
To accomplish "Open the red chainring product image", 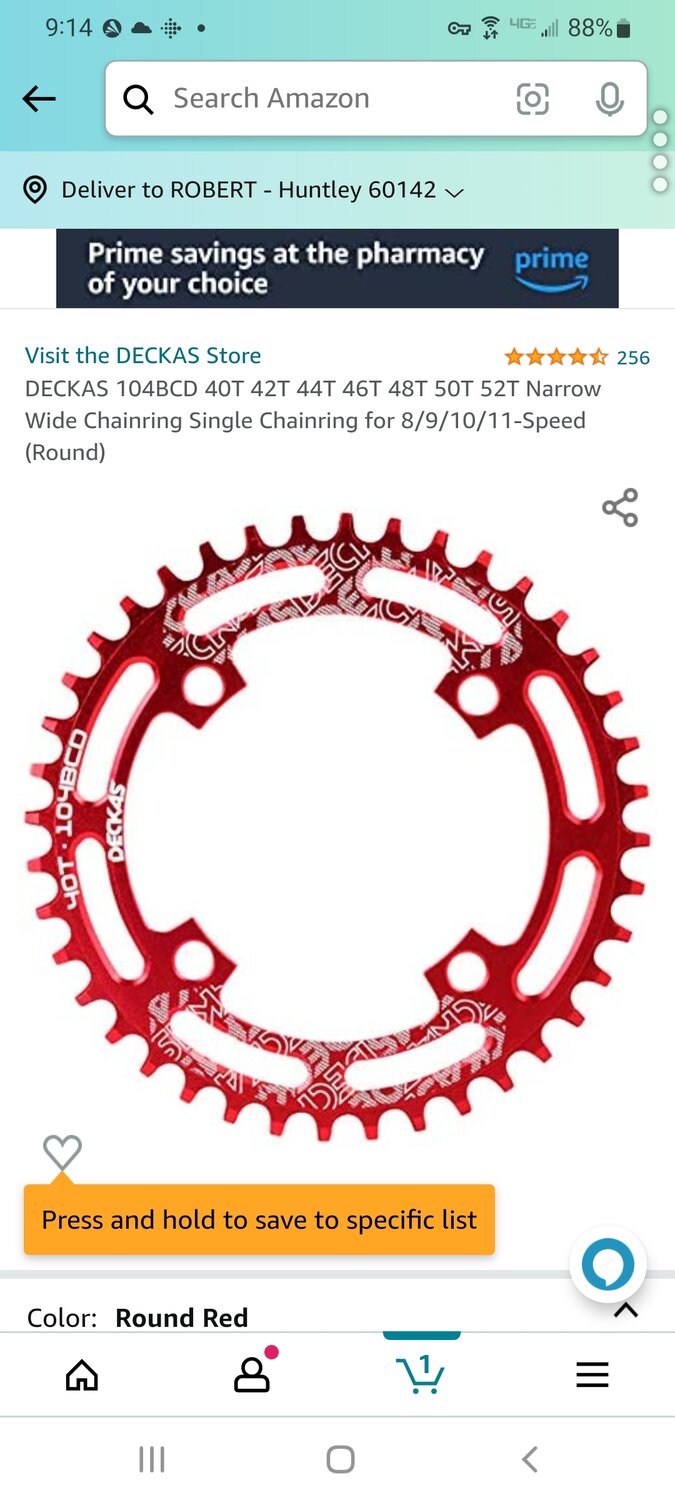I will click(x=337, y=825).
